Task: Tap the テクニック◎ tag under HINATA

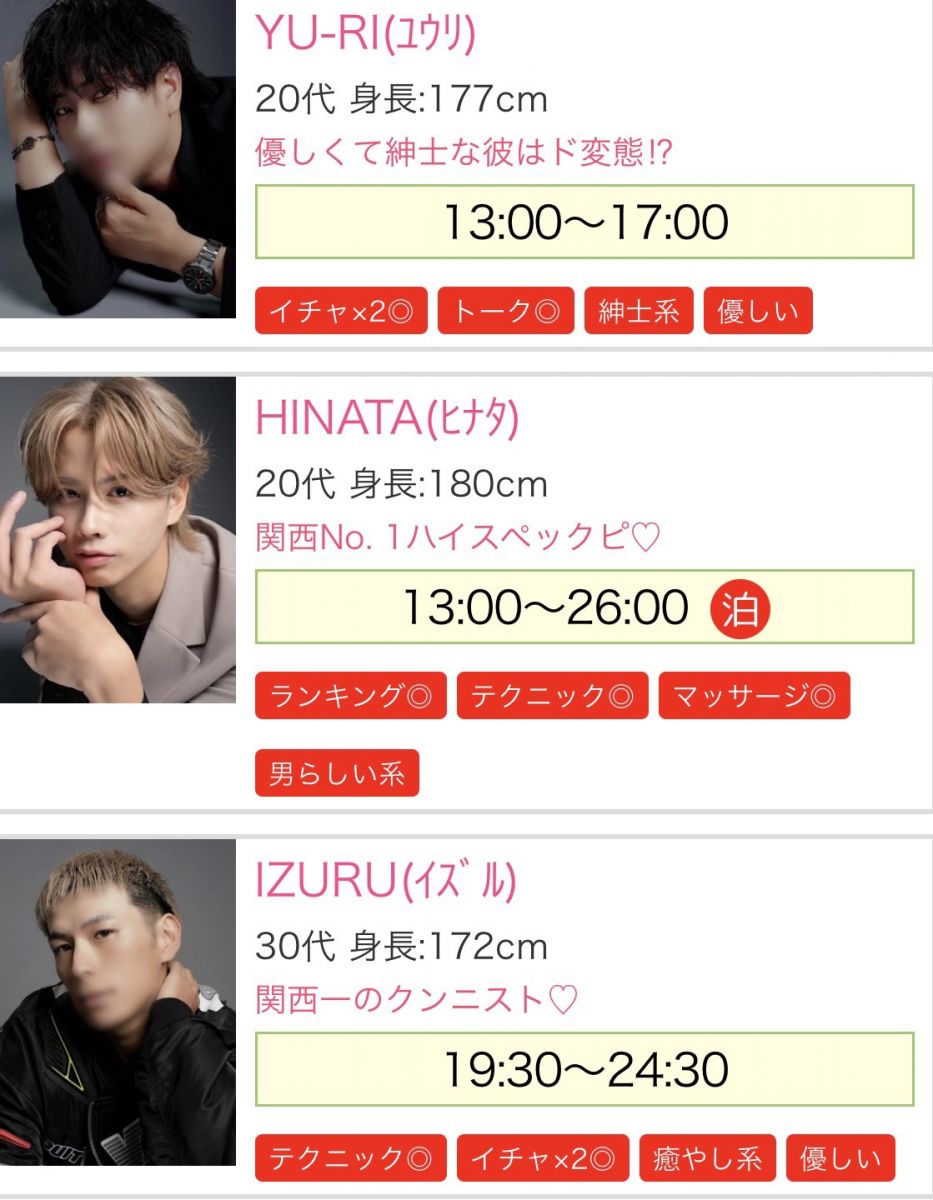Action: 552,696
